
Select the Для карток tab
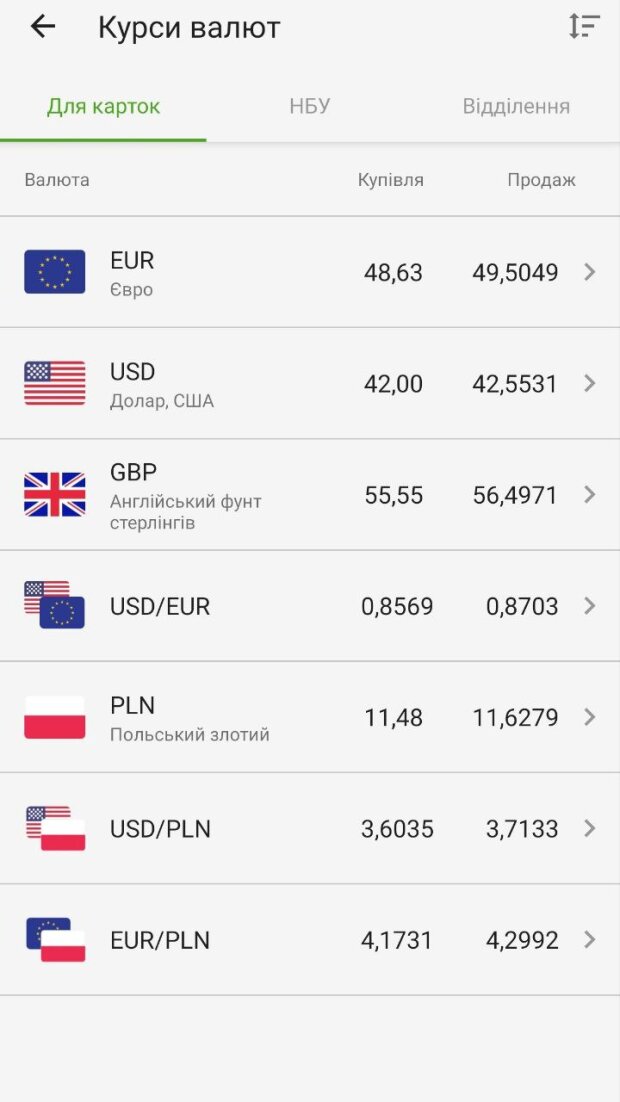click(103, 107)
